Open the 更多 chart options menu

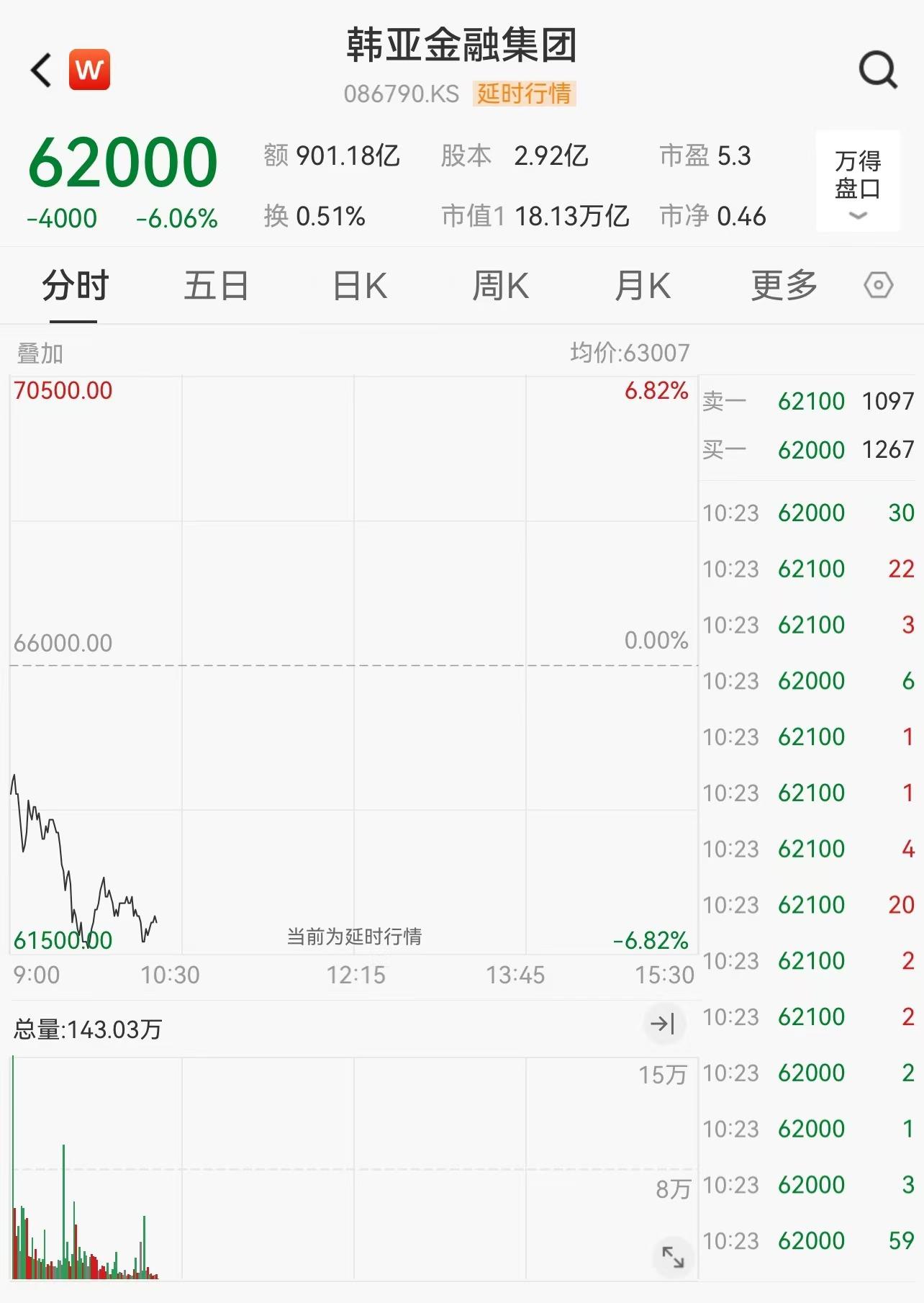click(x=784, y=285)
